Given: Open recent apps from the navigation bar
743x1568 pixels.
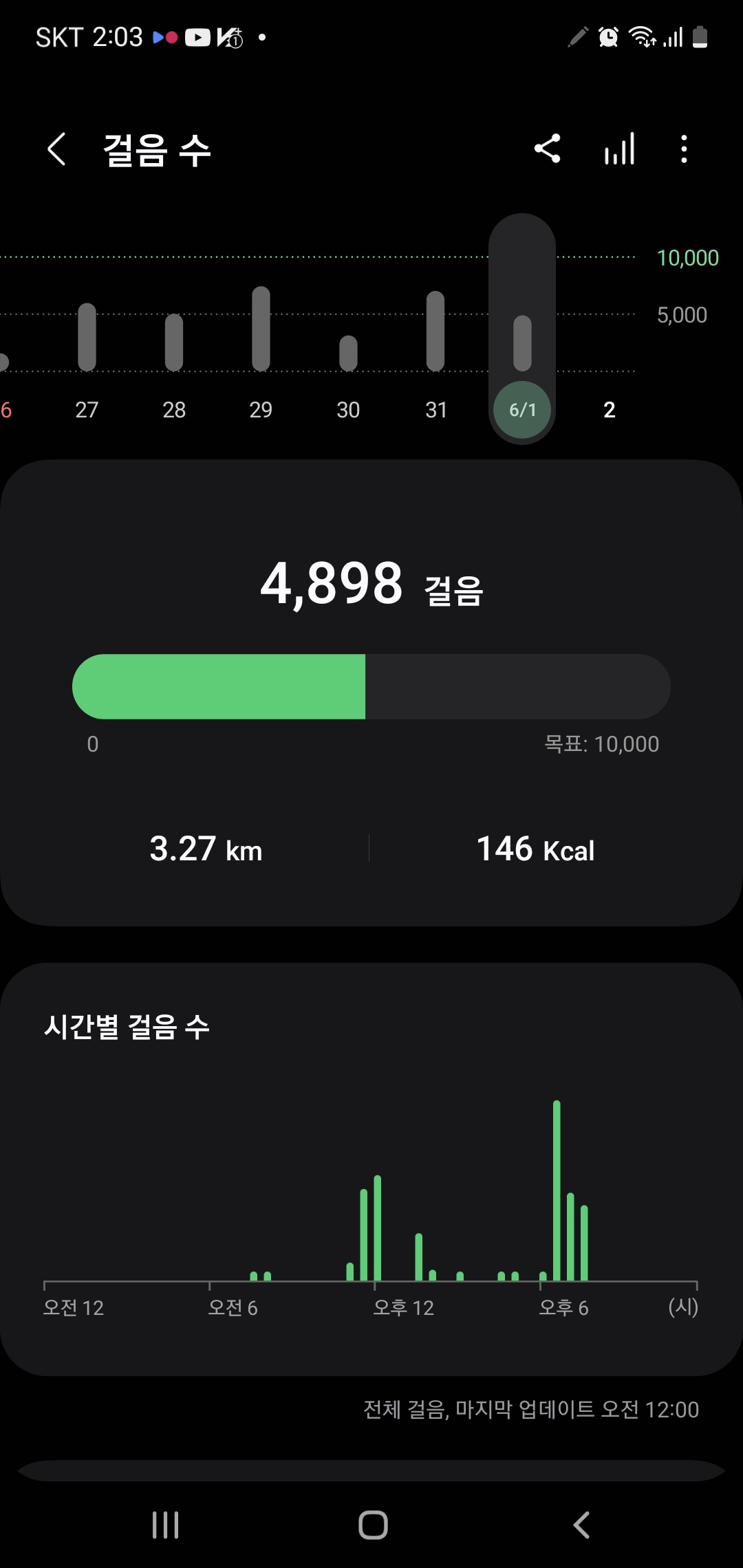Looking at the screenshot, I should [x=165, y=1525].
